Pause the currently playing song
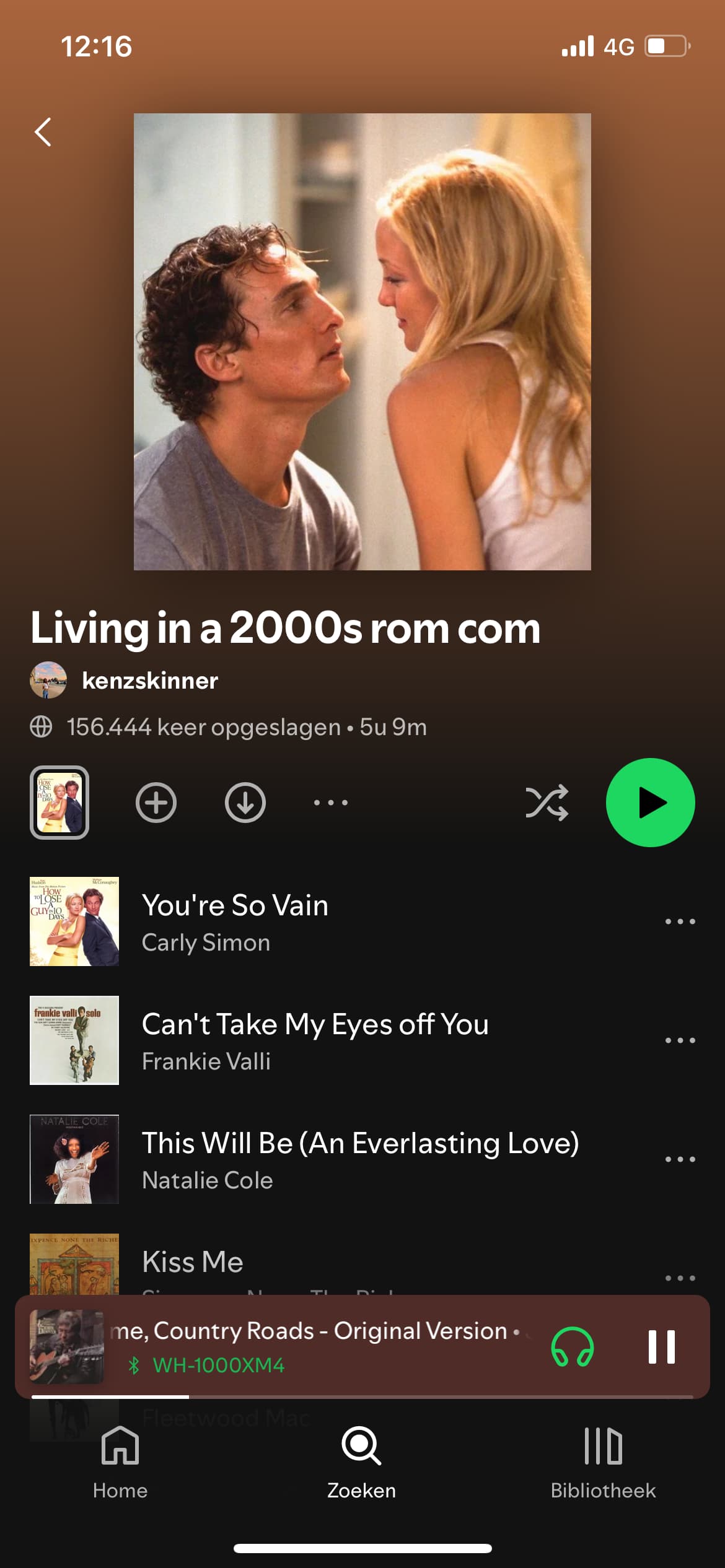The image size is (725, 1568). 661,1347
